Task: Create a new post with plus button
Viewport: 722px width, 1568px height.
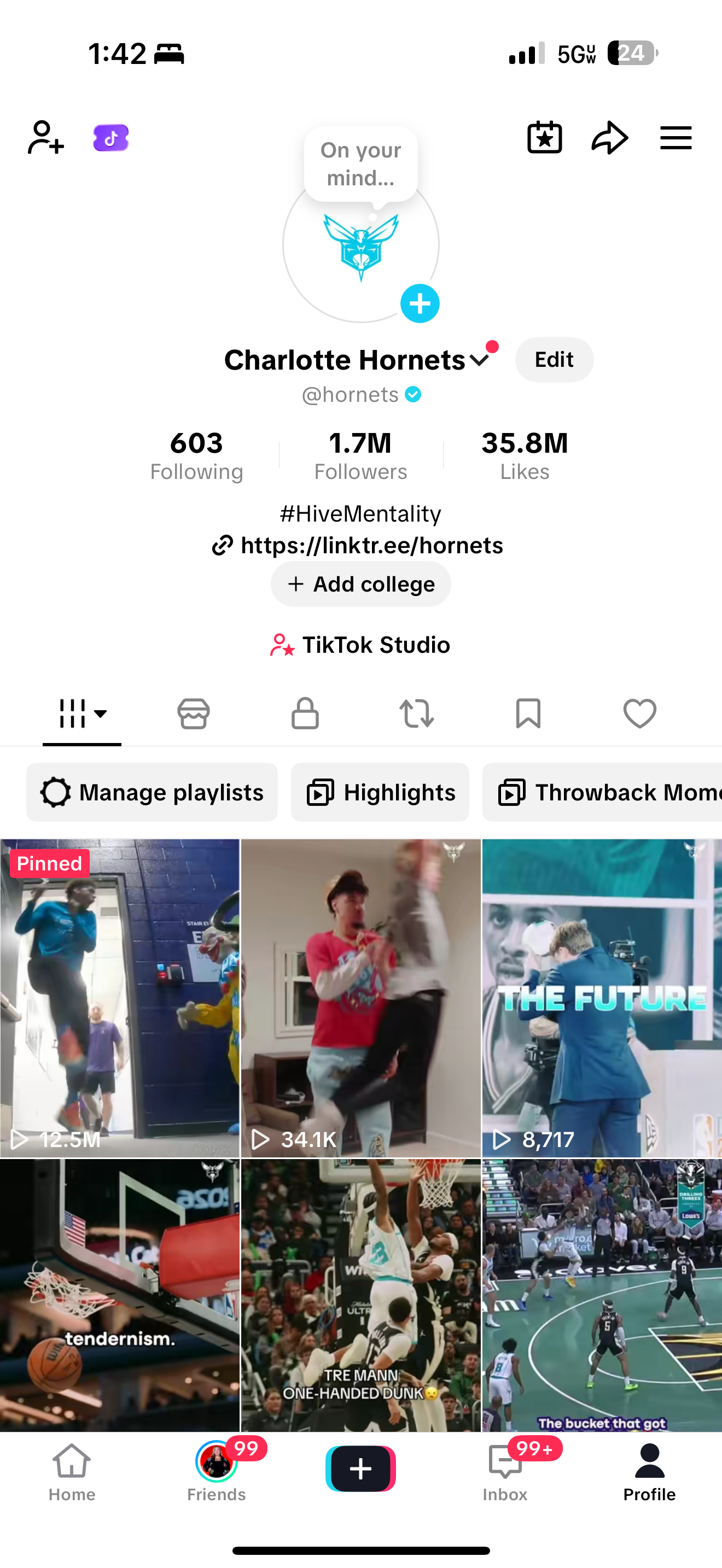Action: point(361,1468)
